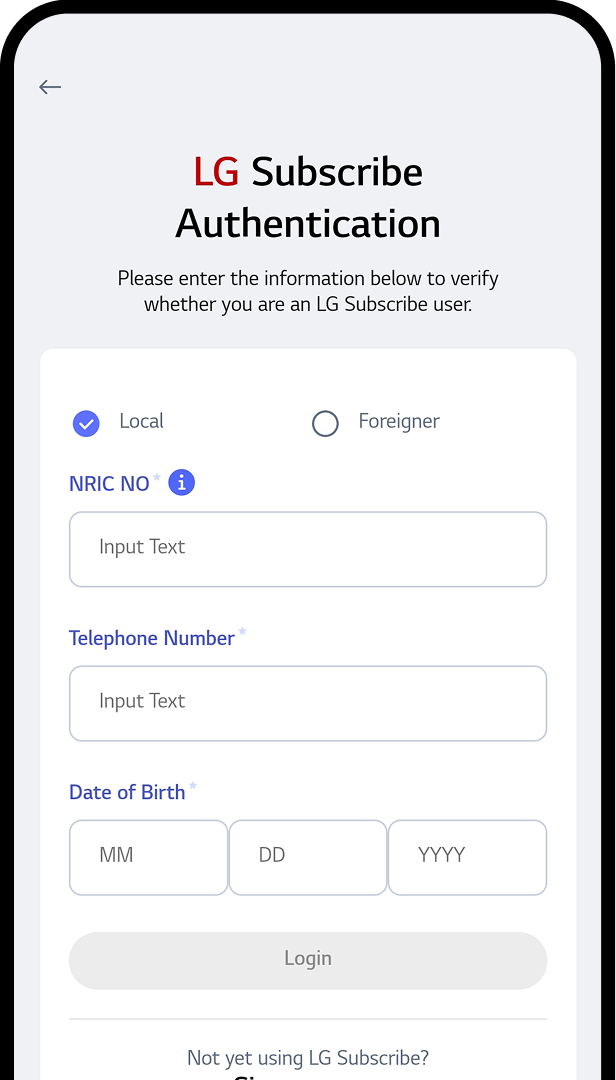616x1080 pixels.
Task: Go back using the arrow icon
Action: click(x=50, y=87)
